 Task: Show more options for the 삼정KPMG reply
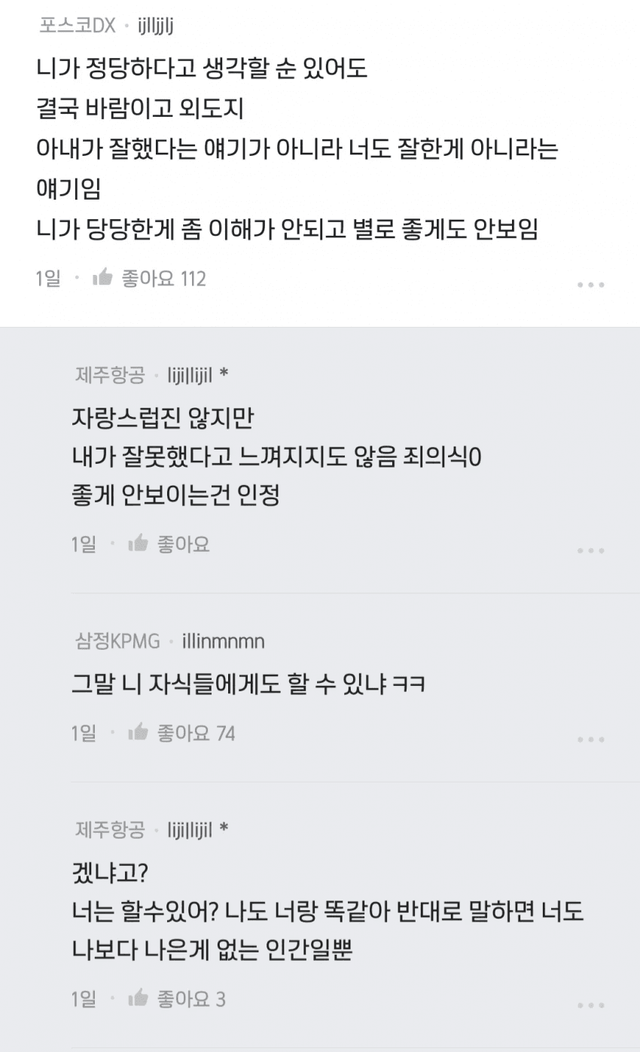point(590,740)
